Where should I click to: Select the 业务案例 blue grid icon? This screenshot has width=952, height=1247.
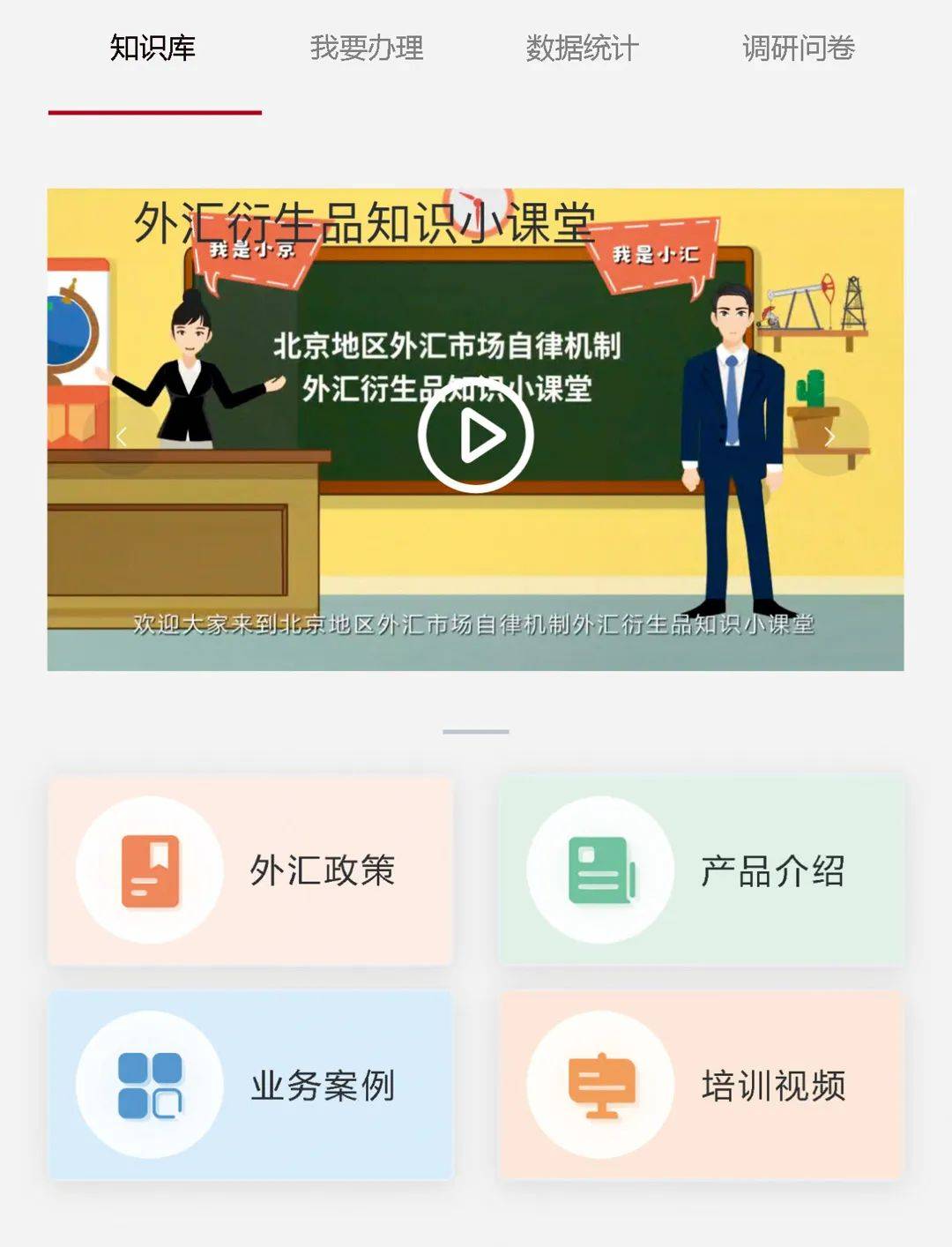[150, 1086]
